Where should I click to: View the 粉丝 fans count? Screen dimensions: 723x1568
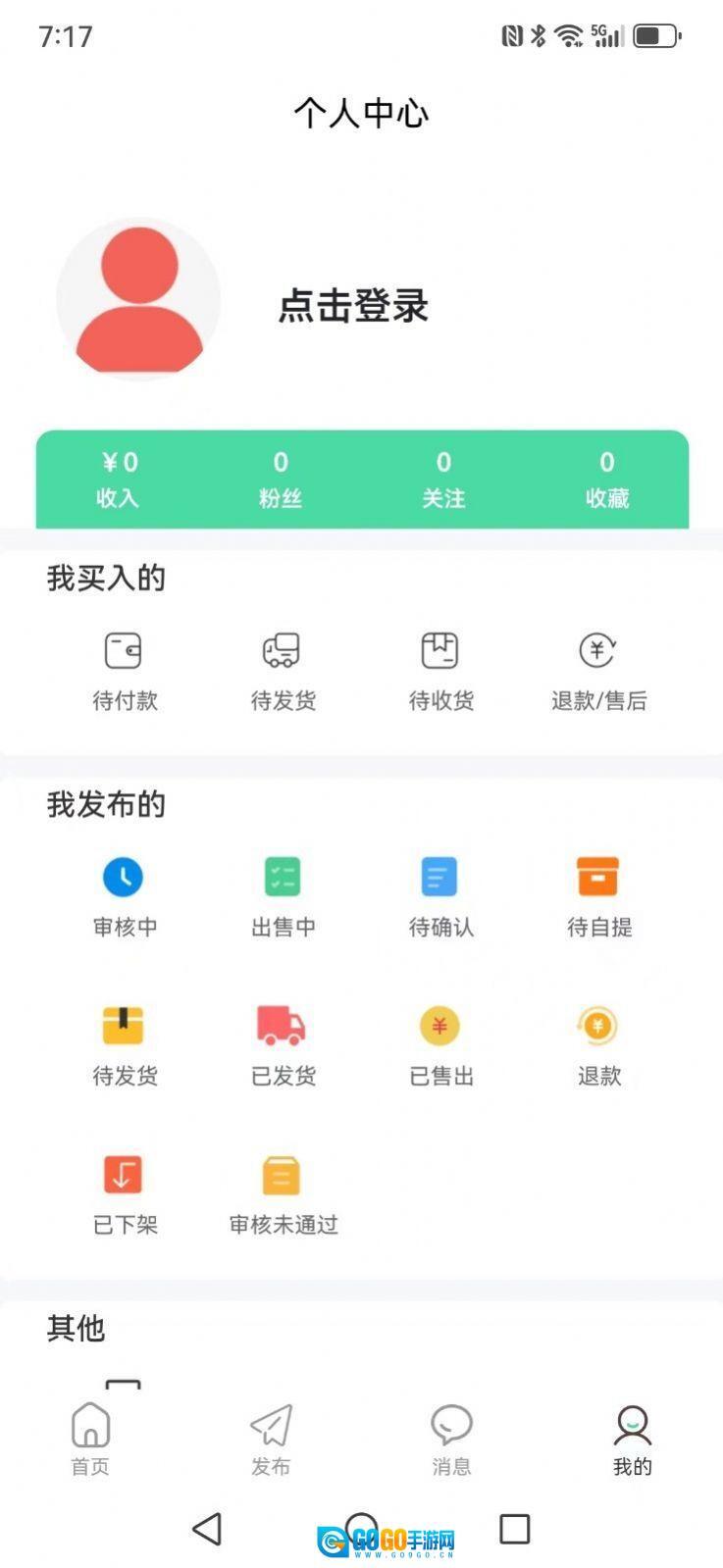coord(279,480)
